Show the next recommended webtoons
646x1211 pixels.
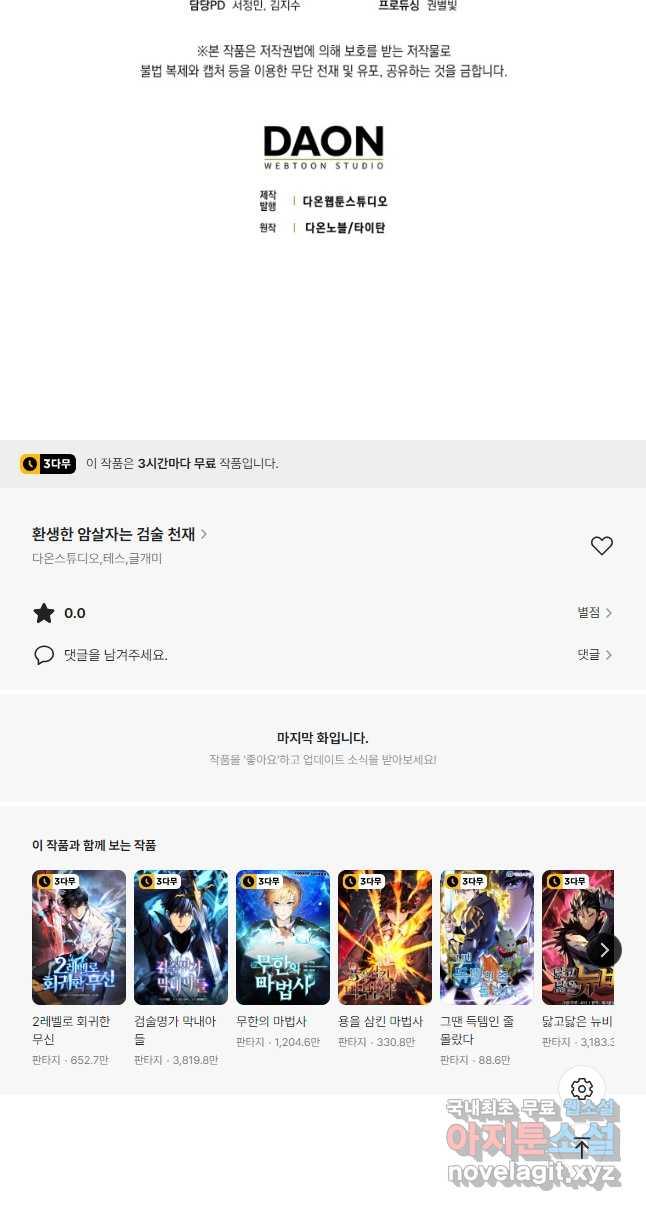pos(604,950)
